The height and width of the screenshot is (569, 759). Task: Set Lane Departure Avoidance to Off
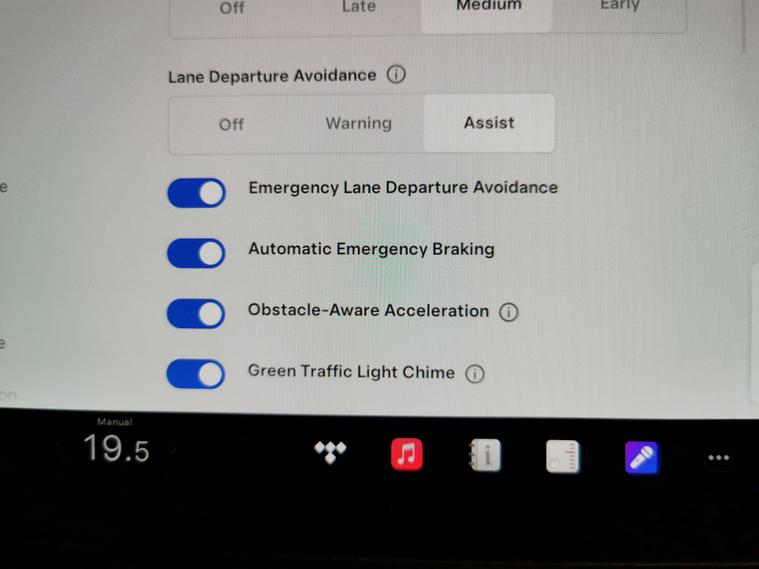click(231, 124)
